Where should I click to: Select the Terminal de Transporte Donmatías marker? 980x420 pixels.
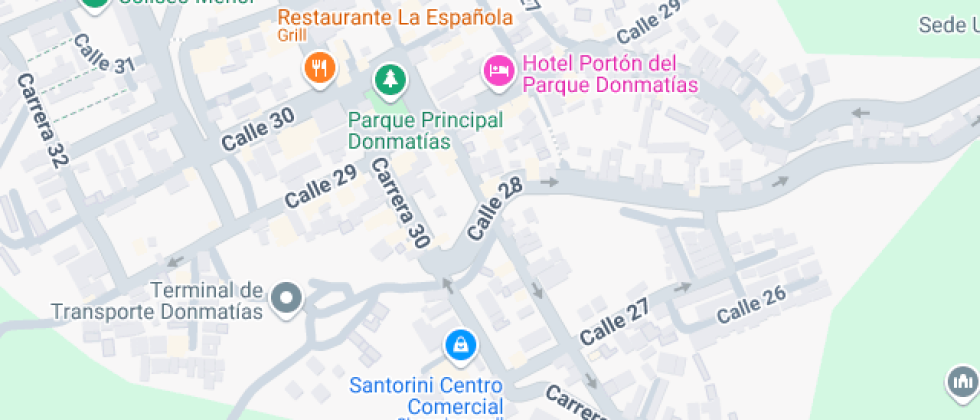(x=287, y=297)
